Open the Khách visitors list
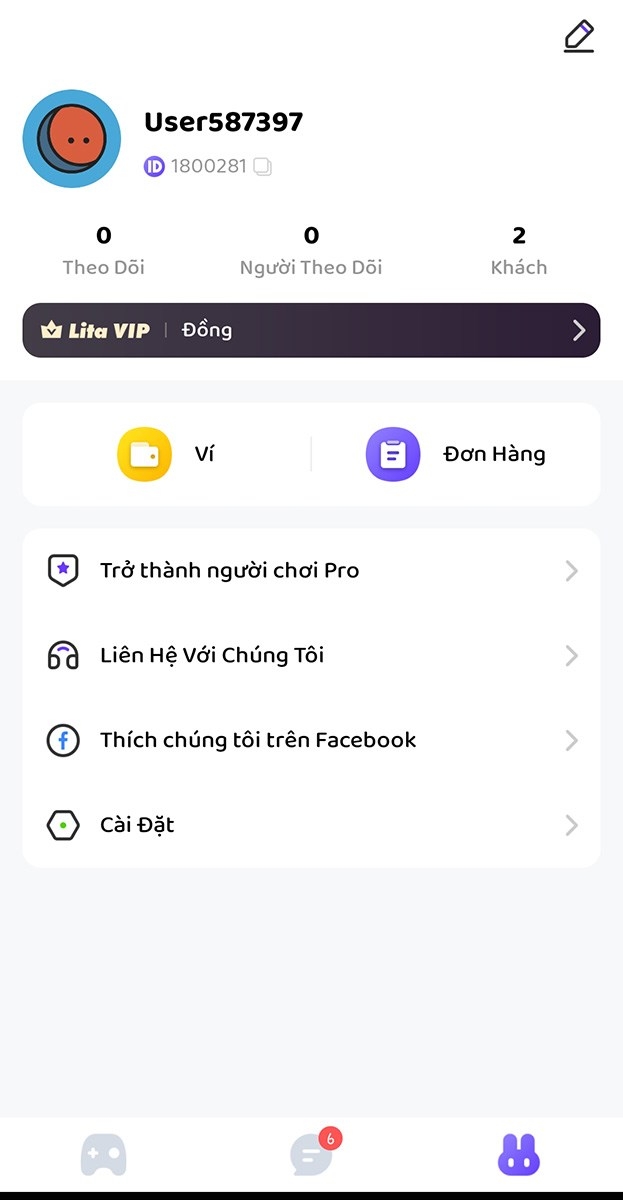Viewport: 623px width, 1200px height. 518,250
